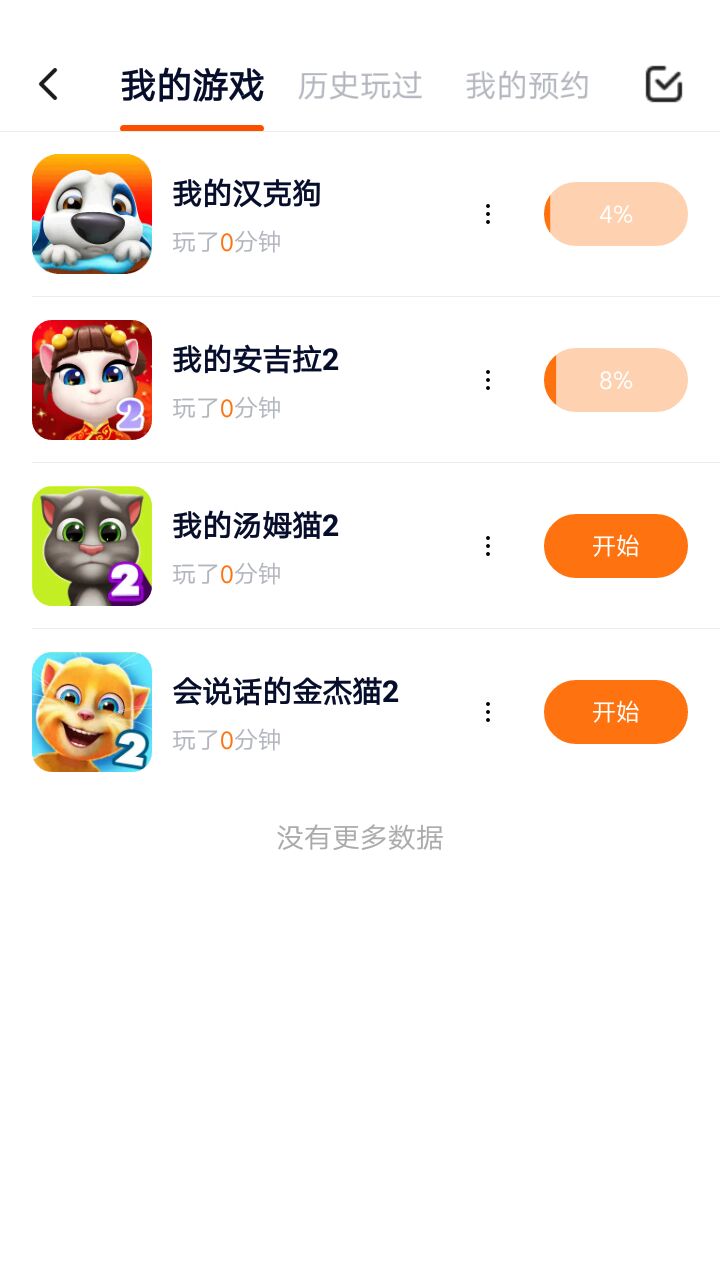Viewport: 720px width, 1280px height.
Task: Start 我的汤姆猫2 with the 开始 button
Action: pos(616,546)
